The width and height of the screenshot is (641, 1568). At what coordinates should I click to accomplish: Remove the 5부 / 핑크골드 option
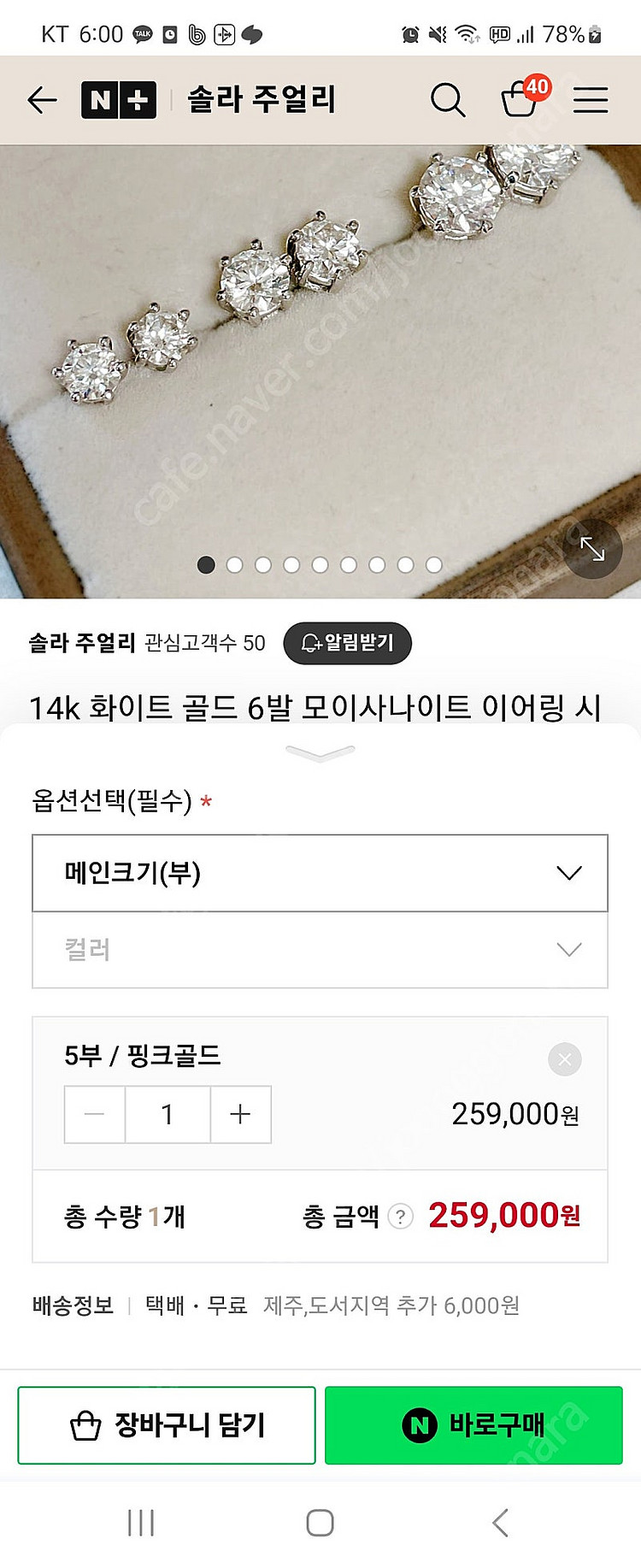[x=564, y=1059]
